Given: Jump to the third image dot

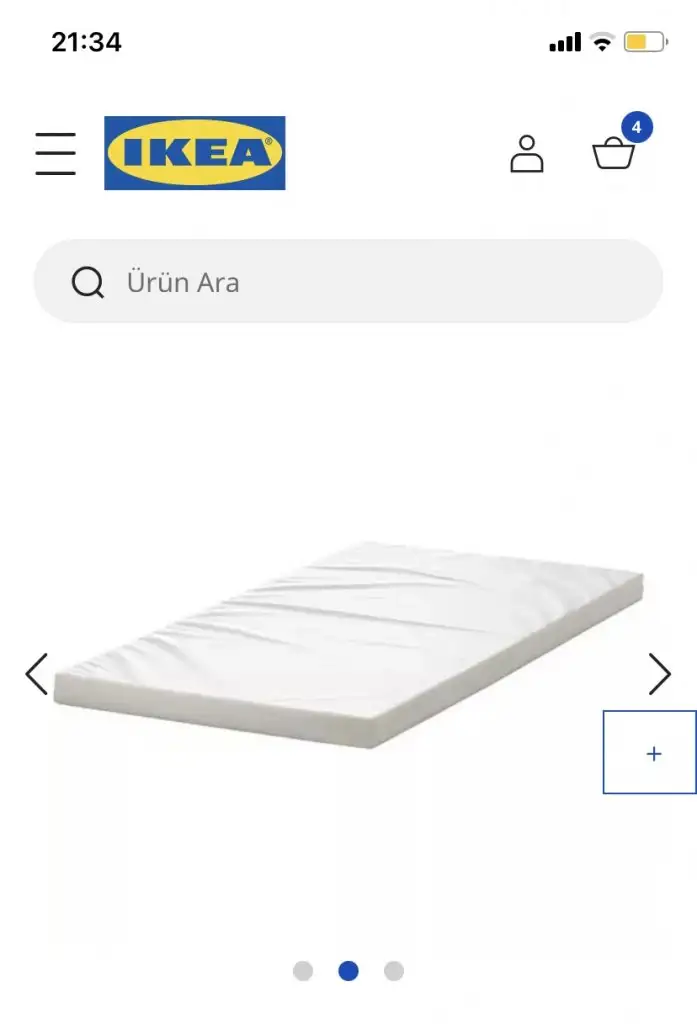Looking at the screenshot, I should click(394, 970).
